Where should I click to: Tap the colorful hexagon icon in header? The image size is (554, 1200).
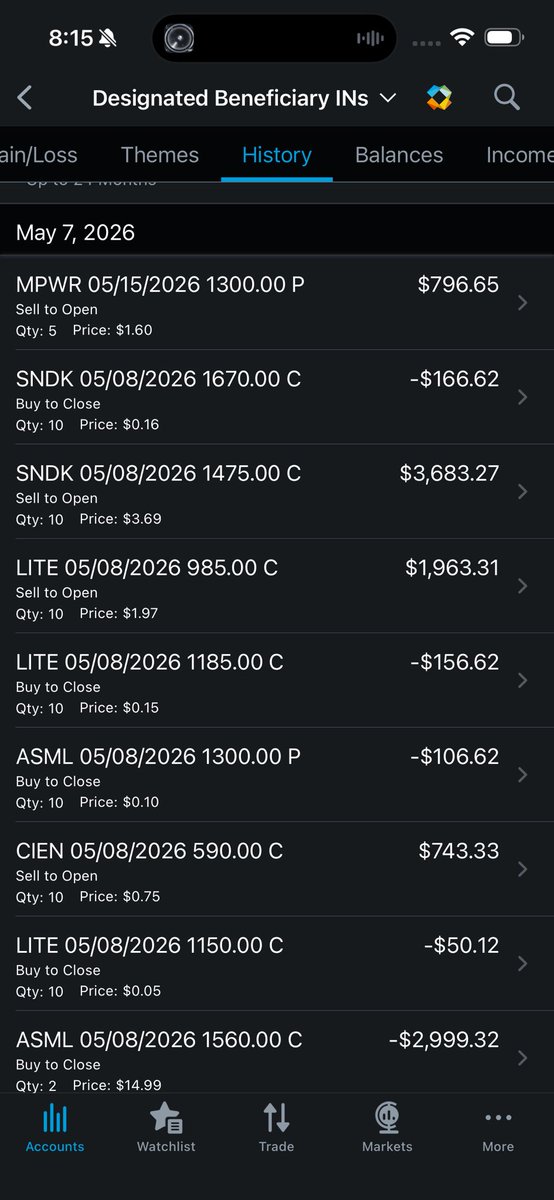click(x=439, y=97)
